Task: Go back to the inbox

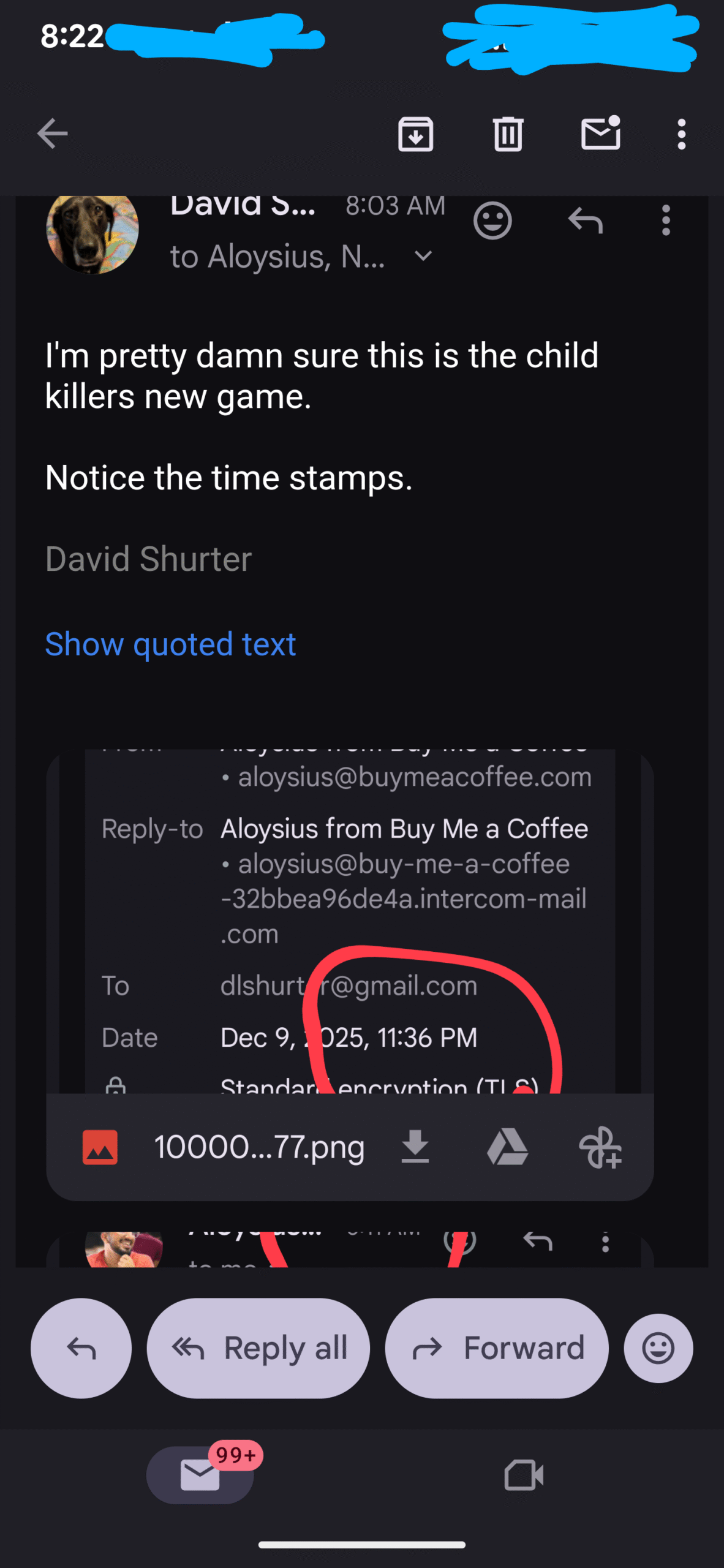Action: pyautogui.click(x=52, y=134)
